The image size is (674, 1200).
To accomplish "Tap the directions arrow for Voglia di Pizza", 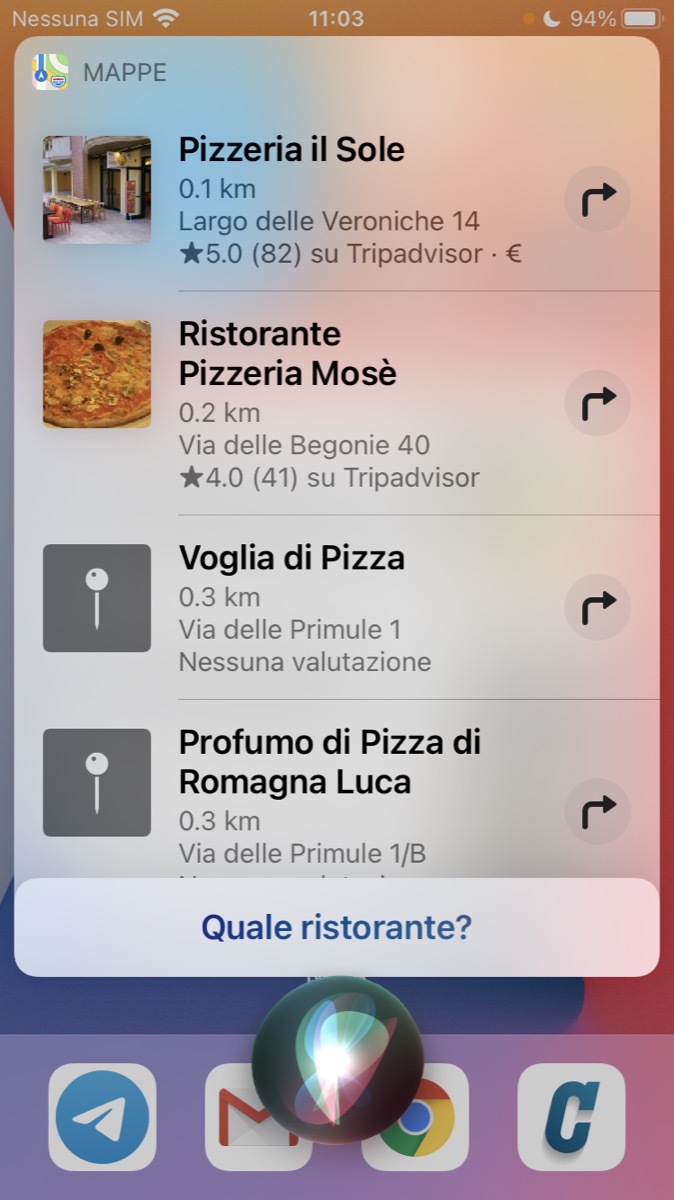I will click(x=598, y=607).
